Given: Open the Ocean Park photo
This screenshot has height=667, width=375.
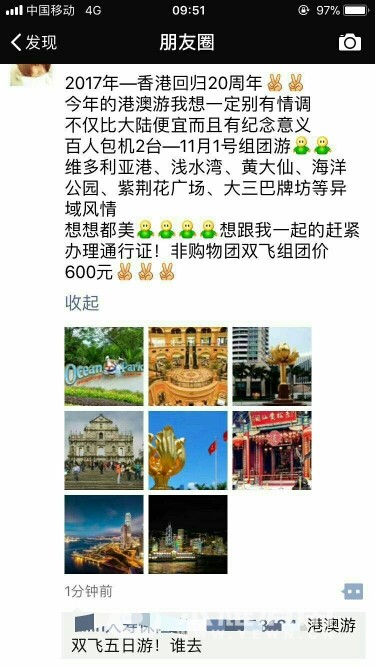Looking at the screenshot, I should pyautogui.click(x=104, y=366).
